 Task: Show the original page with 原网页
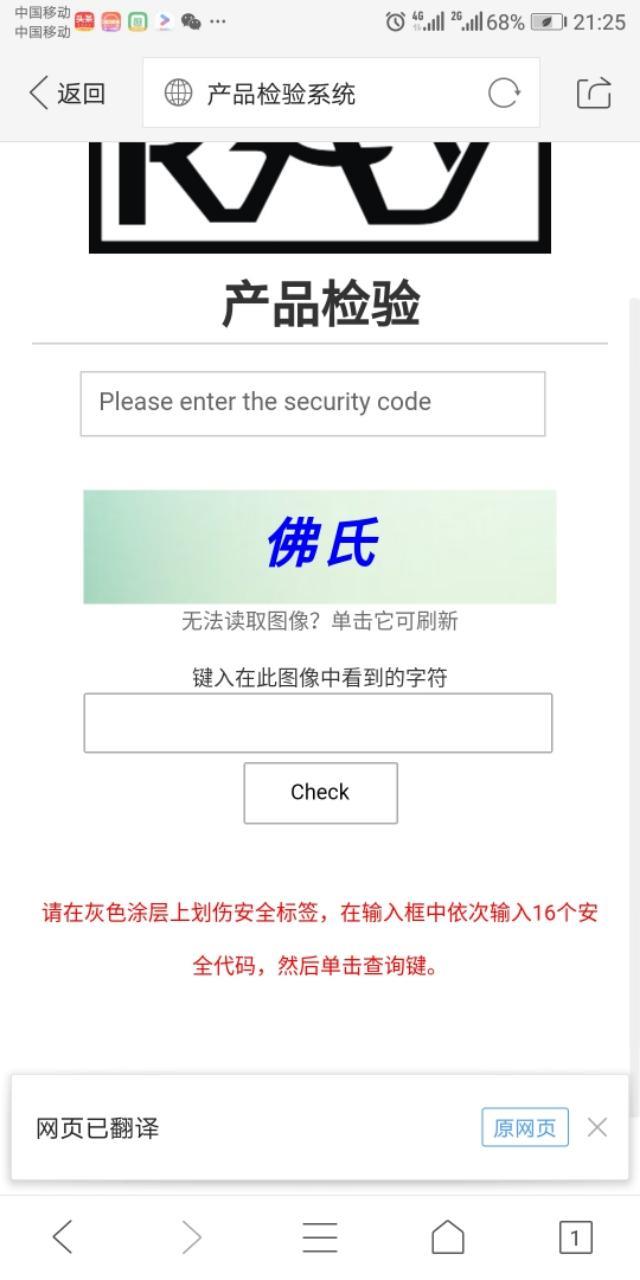point(524,1128)
